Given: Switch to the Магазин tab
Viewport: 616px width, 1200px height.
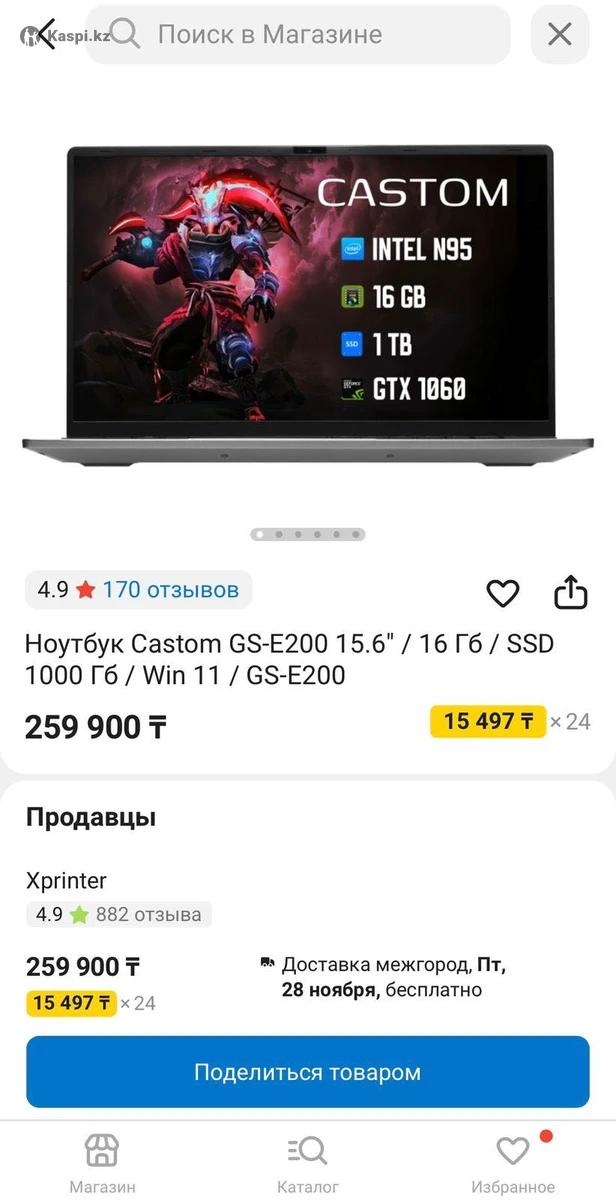Looking at the screenshot, I should (102, 1164).
